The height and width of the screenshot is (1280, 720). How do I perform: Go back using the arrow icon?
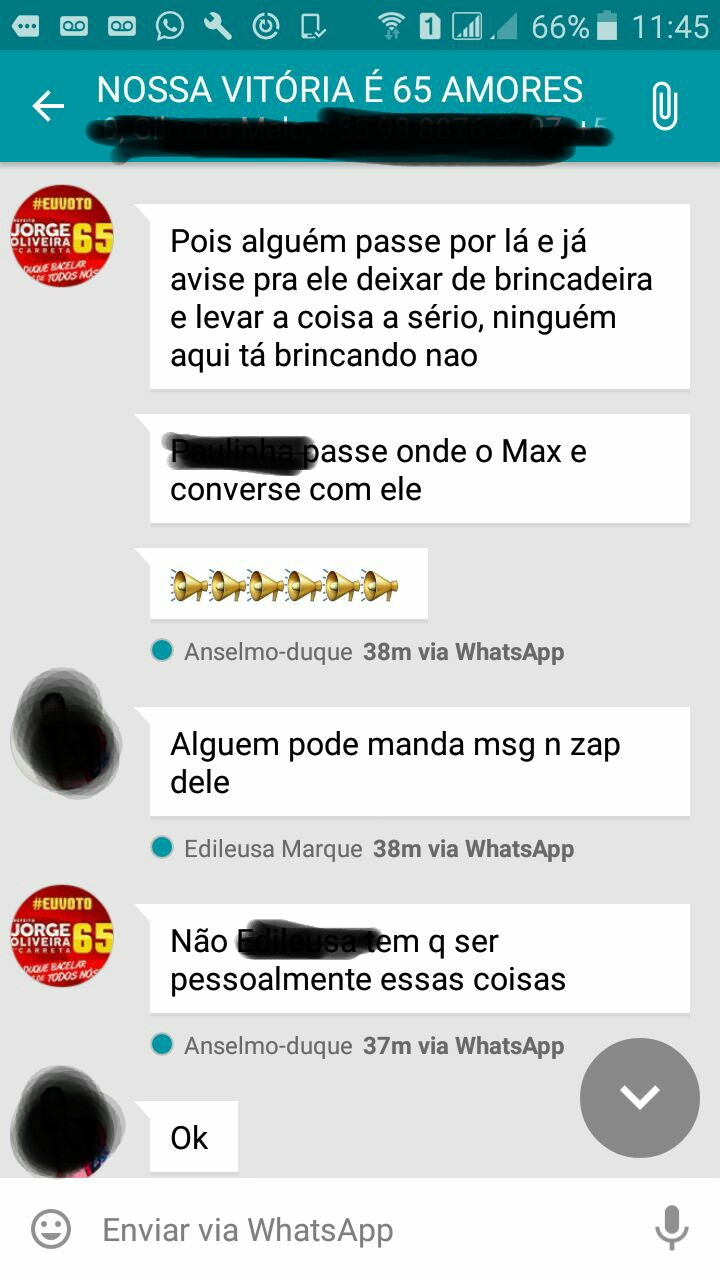click(x=47, y=106)
